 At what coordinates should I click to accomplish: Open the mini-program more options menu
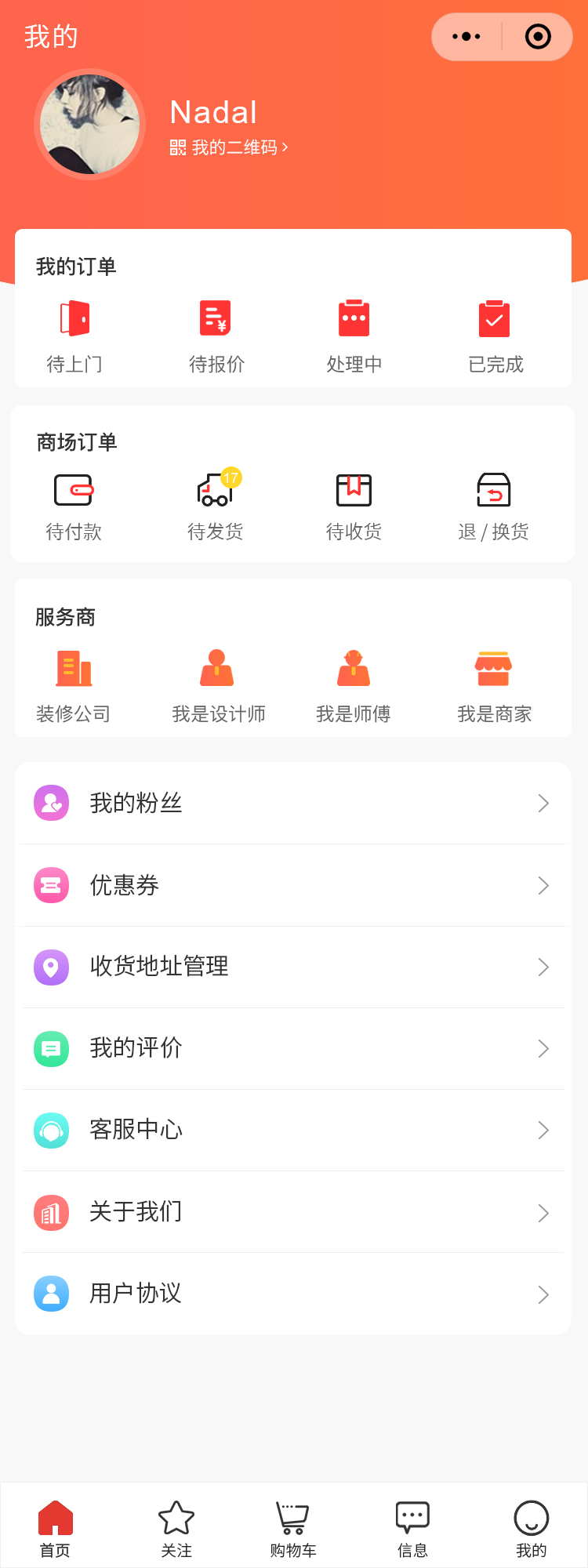(x=466, y=37)
